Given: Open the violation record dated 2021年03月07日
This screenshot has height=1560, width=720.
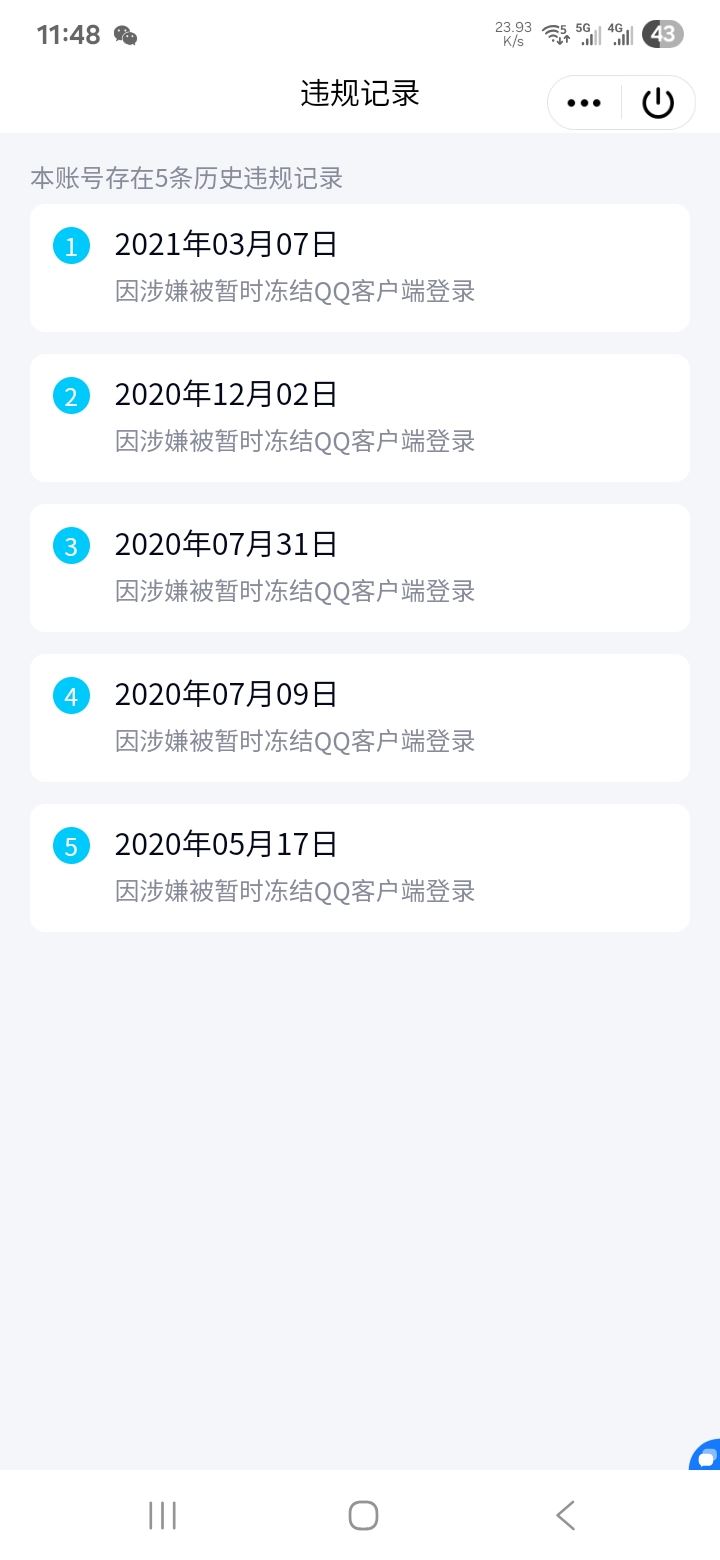Looking at the screenshot, I should pyautogui.click(x=360, y=268).
